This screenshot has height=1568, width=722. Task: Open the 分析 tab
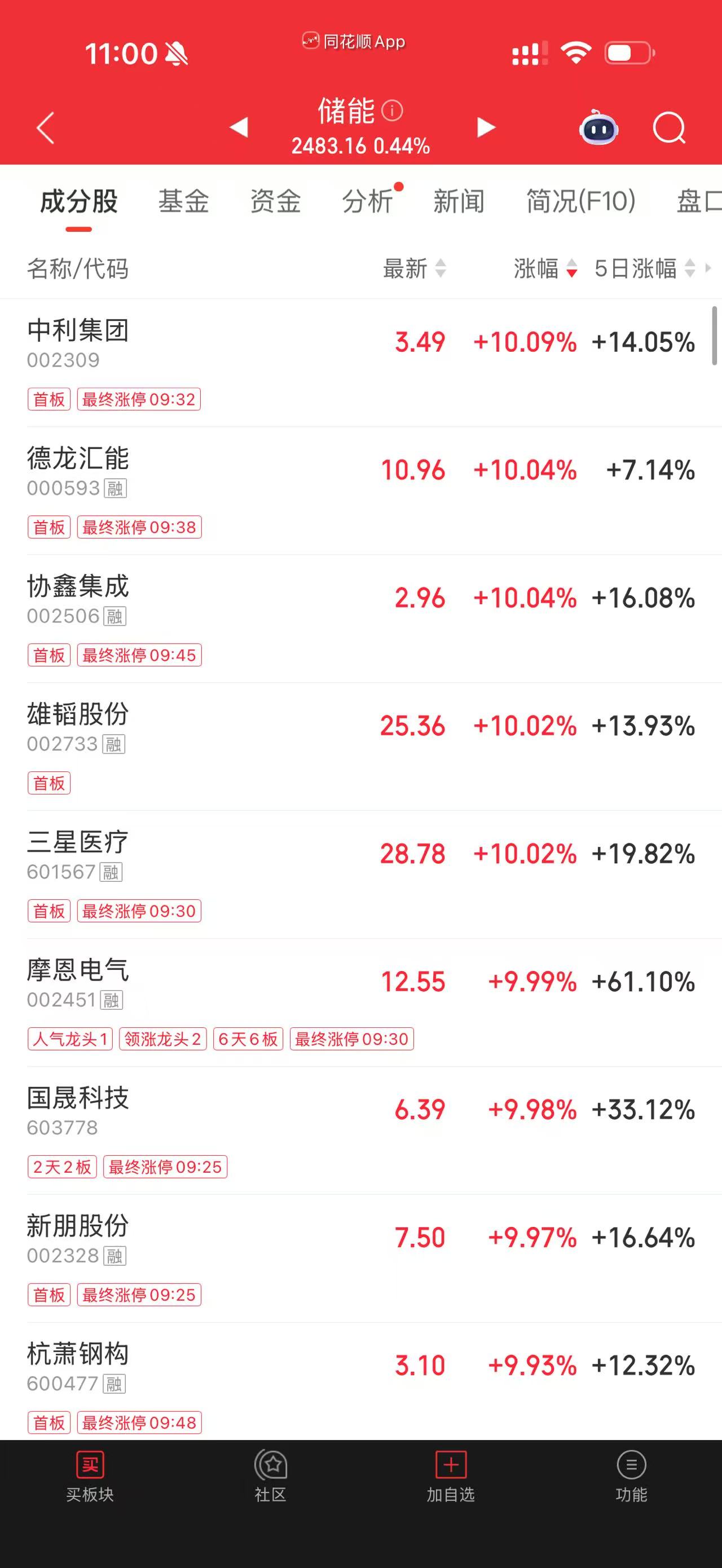pos(368,201)
